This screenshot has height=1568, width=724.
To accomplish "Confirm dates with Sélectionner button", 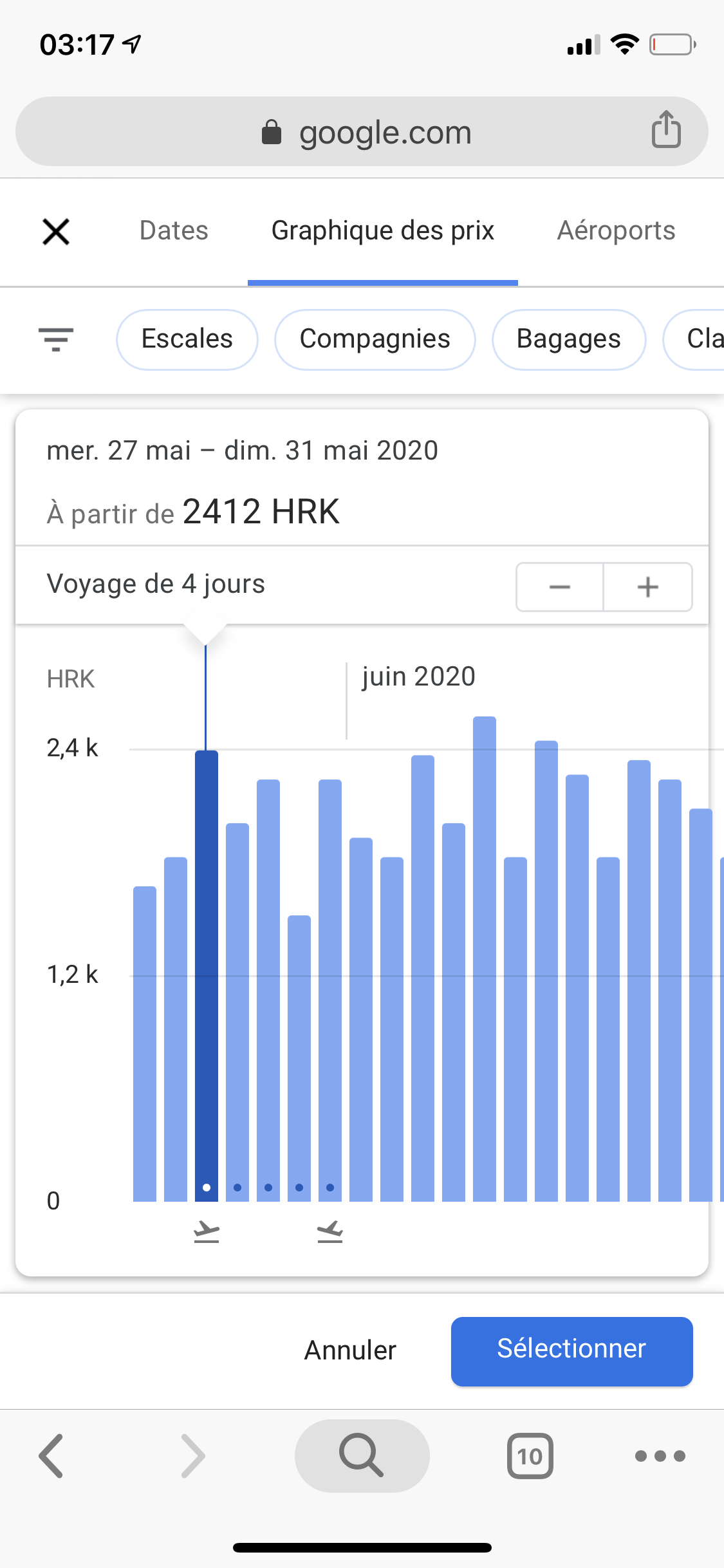I will coord(571,1350).
